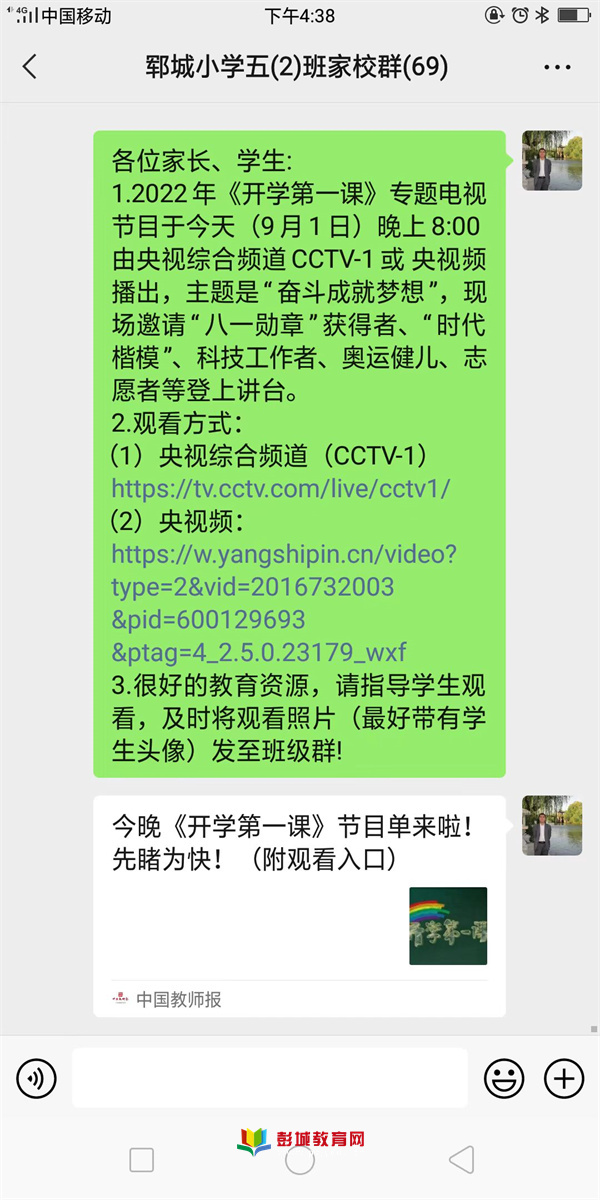Go back from the group chat
Image resolution: width=600 pixels, height=1200 pixels.
coord(29,67)
